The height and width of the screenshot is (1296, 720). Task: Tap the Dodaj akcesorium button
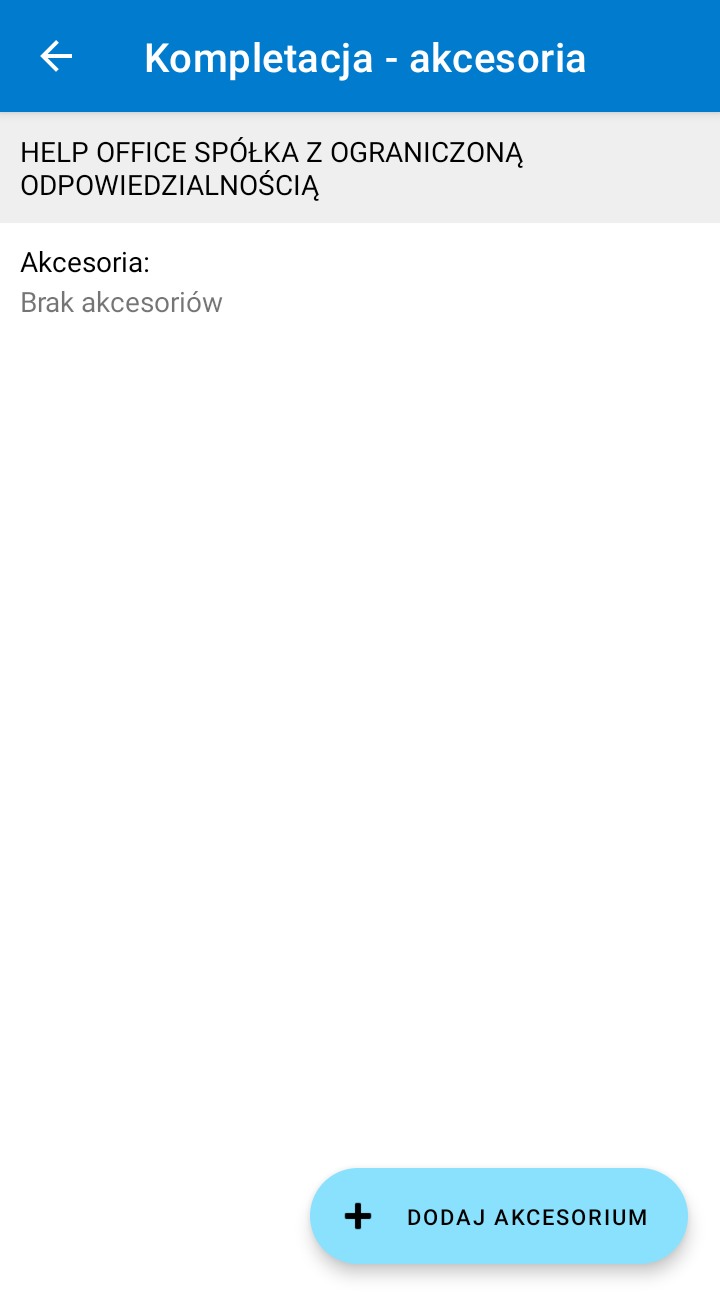click(x=499, y=1216)
